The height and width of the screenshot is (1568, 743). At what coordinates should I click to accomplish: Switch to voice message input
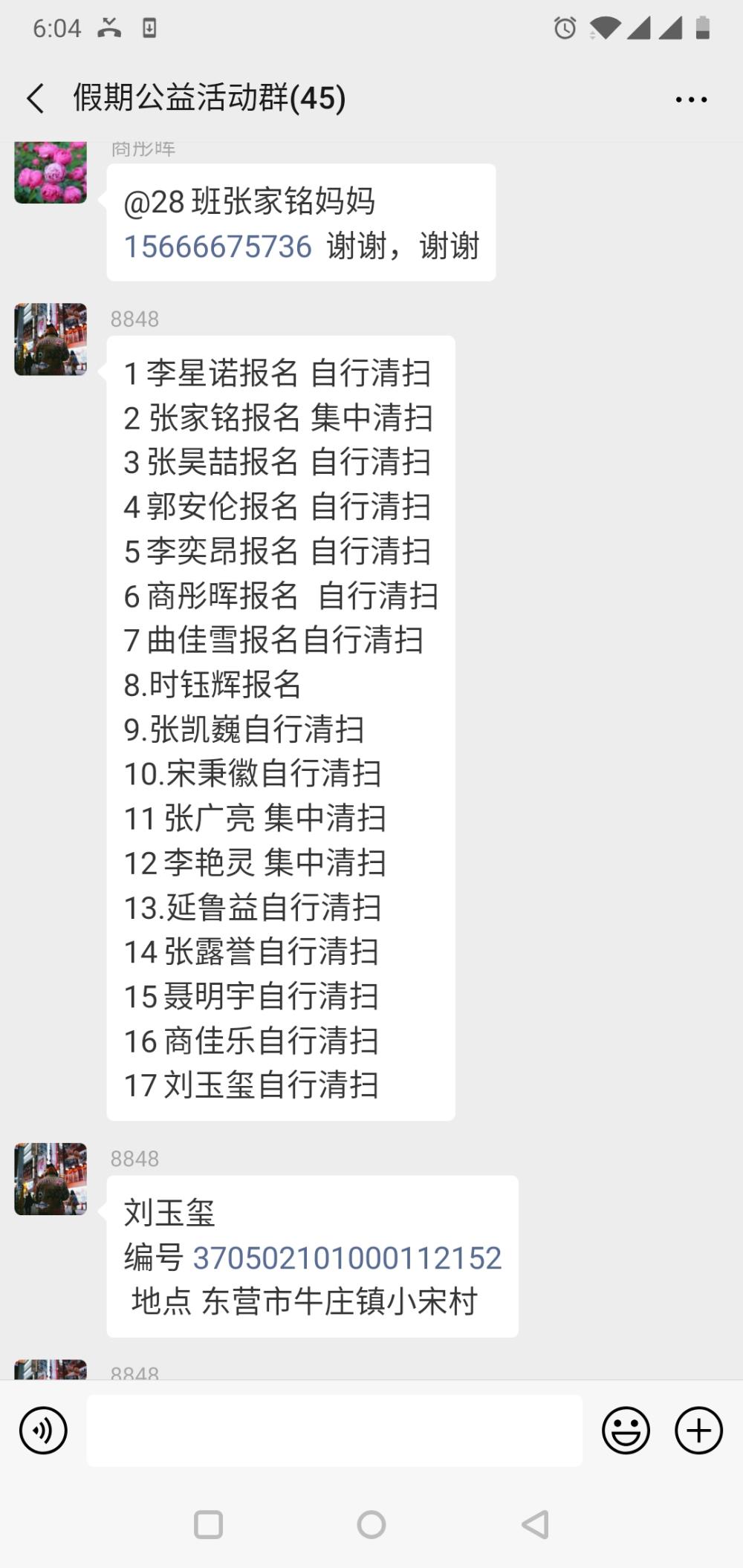pos(43,1430)
